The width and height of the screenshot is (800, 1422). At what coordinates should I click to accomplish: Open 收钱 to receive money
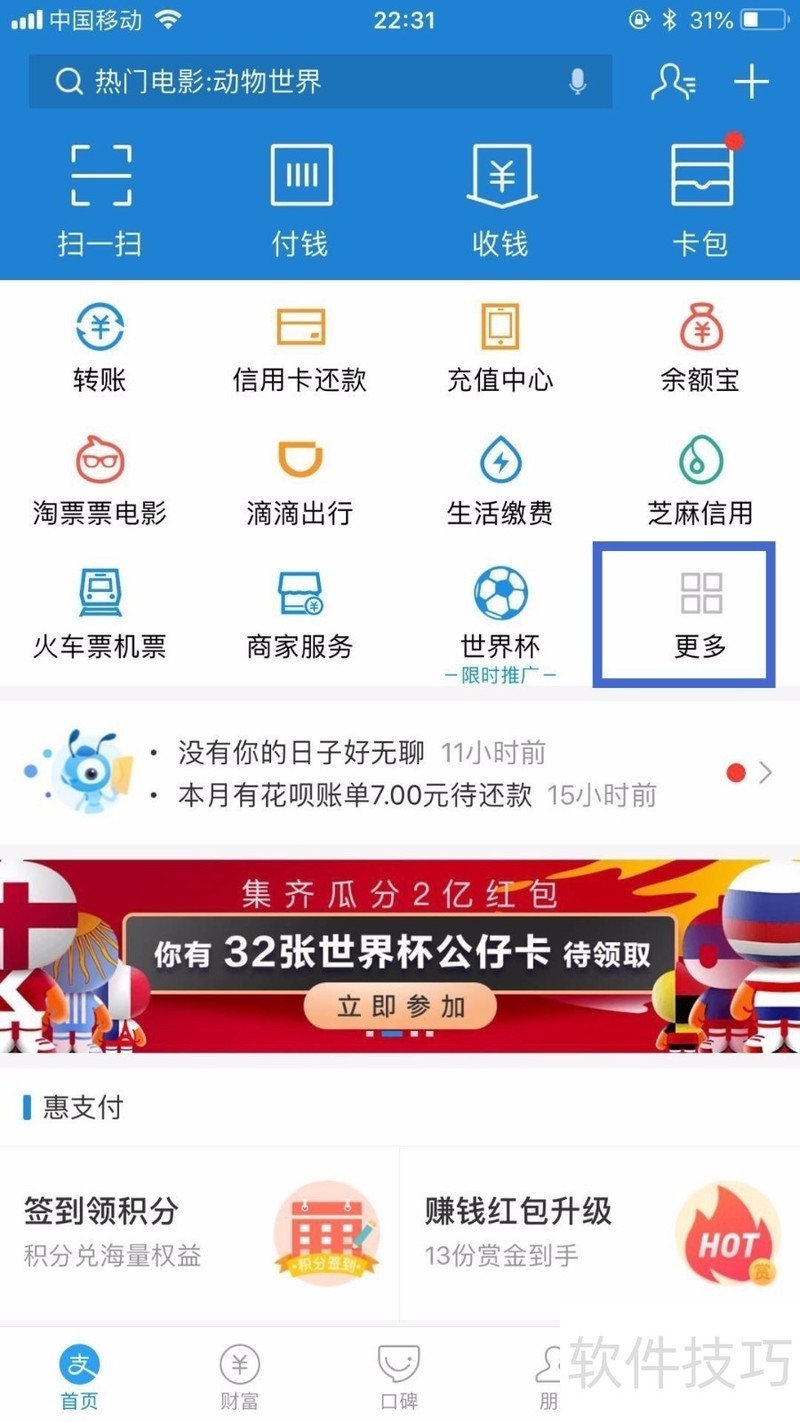[500, 198]
